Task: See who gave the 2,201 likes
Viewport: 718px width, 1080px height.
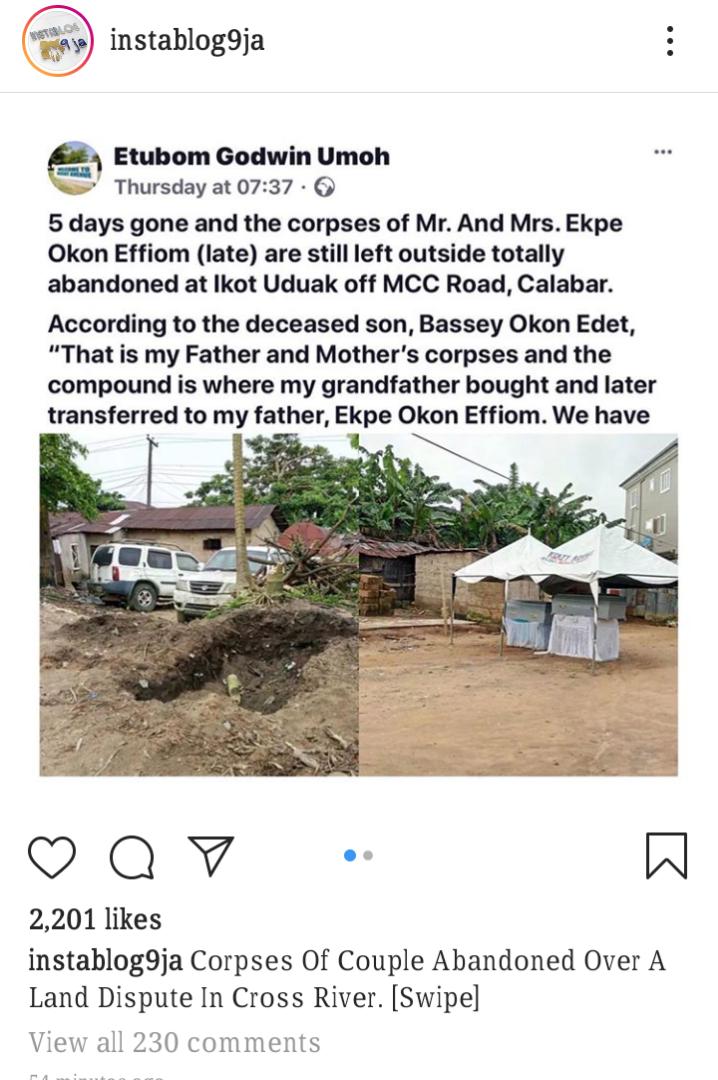Action: (95, 919)
